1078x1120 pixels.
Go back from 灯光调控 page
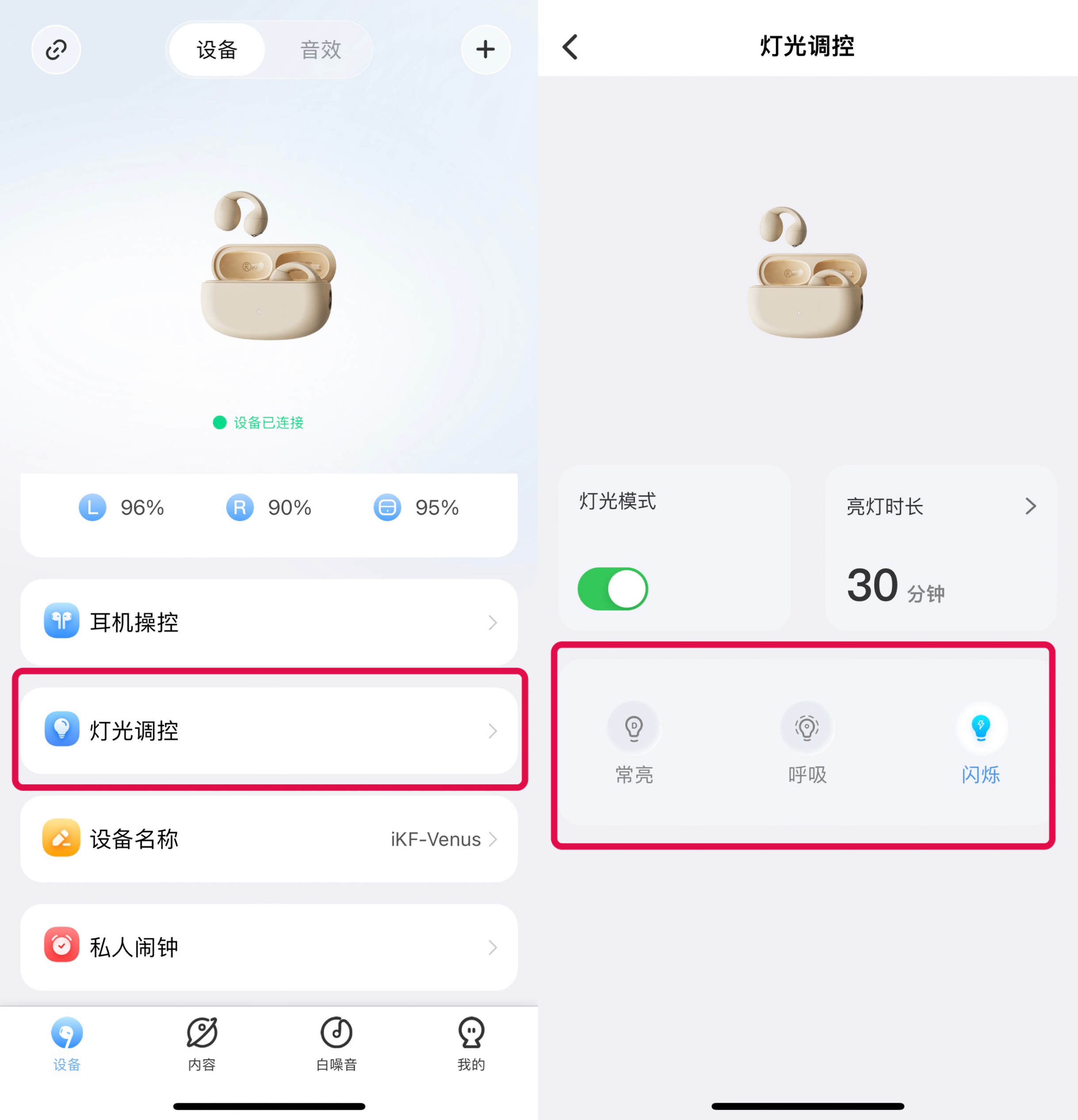point(570,47)
